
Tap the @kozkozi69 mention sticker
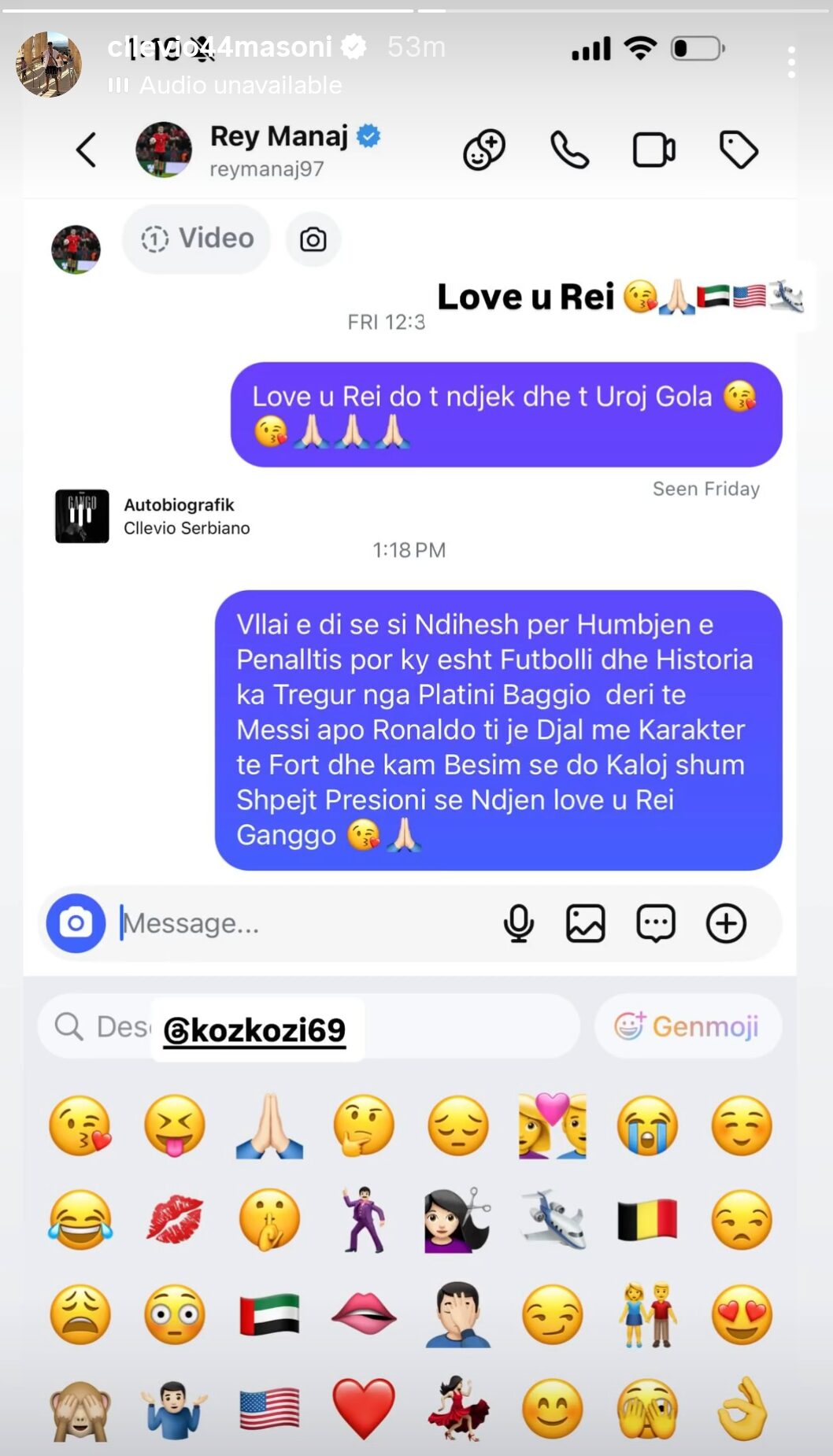pos(254,1029)
